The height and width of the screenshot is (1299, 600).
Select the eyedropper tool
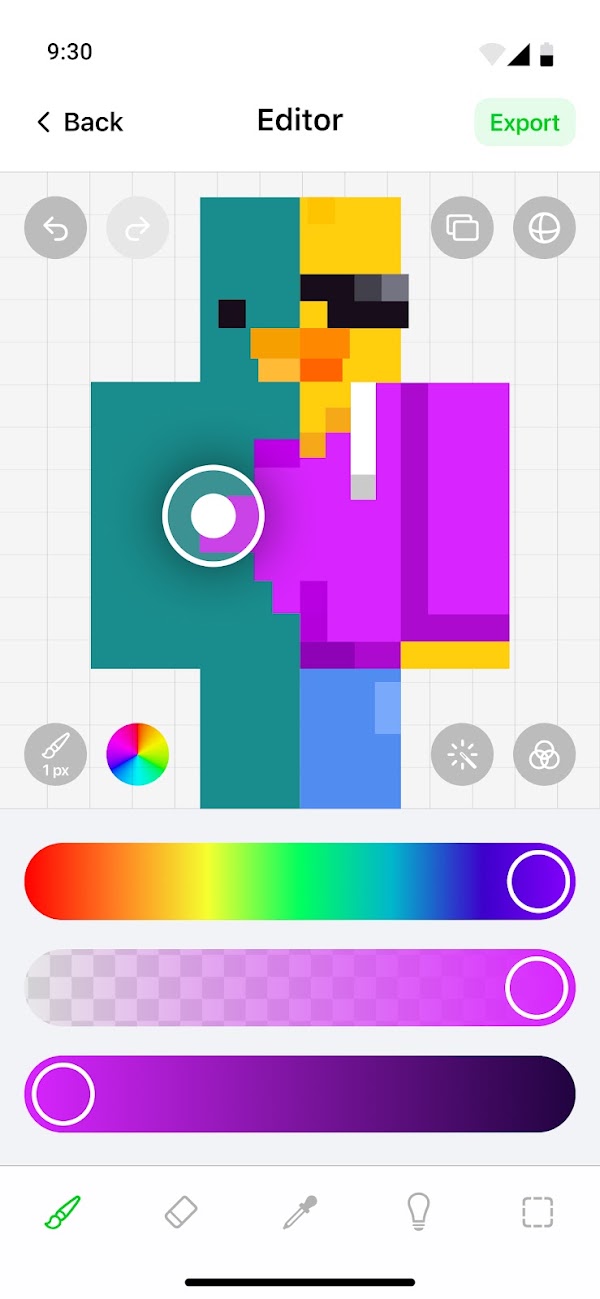[x=300, y=1213]
